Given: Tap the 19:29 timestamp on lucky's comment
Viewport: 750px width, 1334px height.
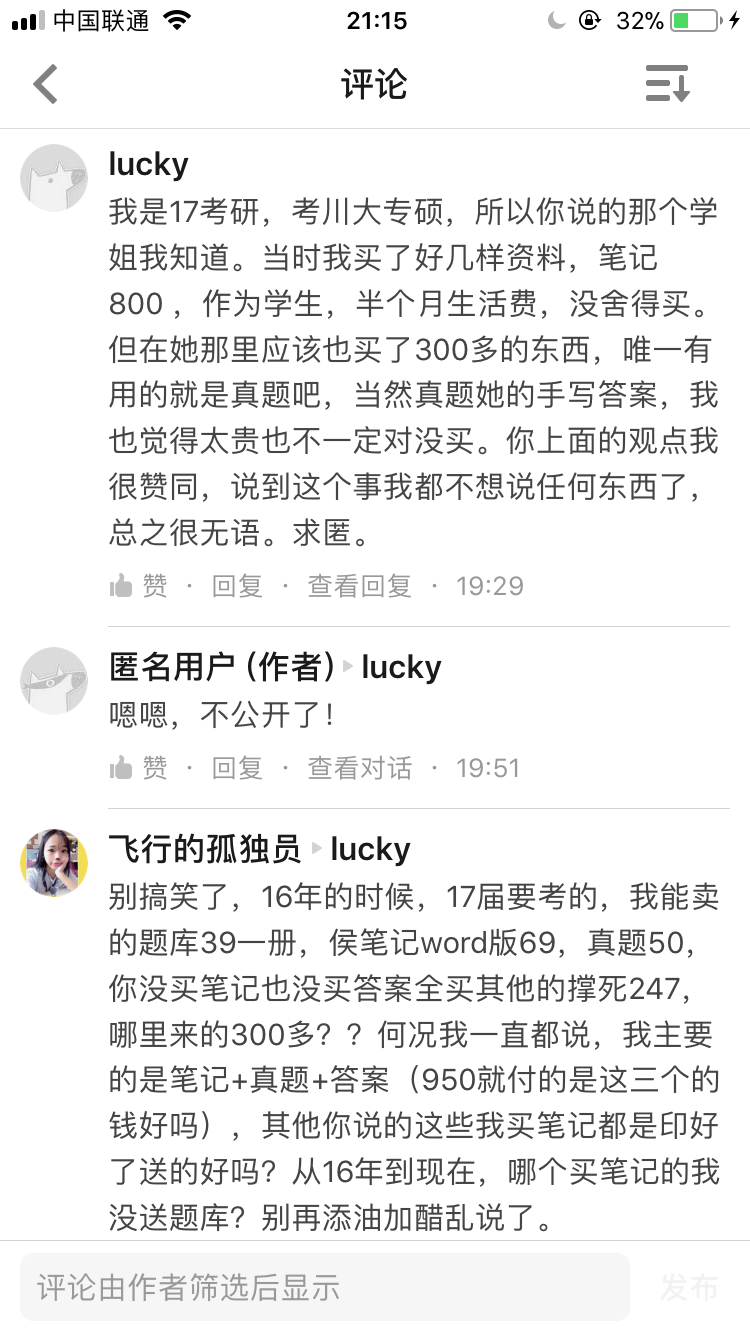Looking at the screenshot, I should [x=489, y=585].
